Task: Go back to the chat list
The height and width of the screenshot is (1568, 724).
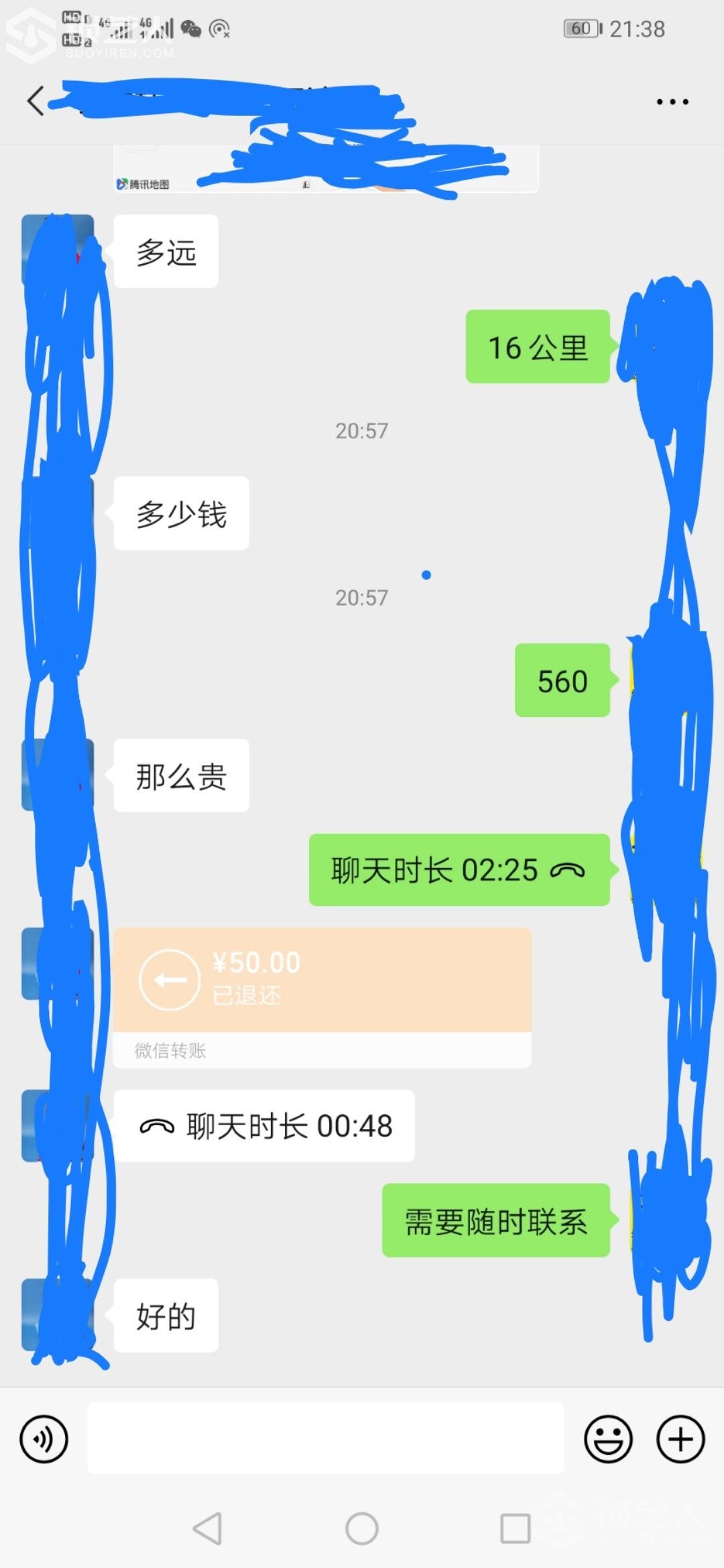Action: point(36,101)
